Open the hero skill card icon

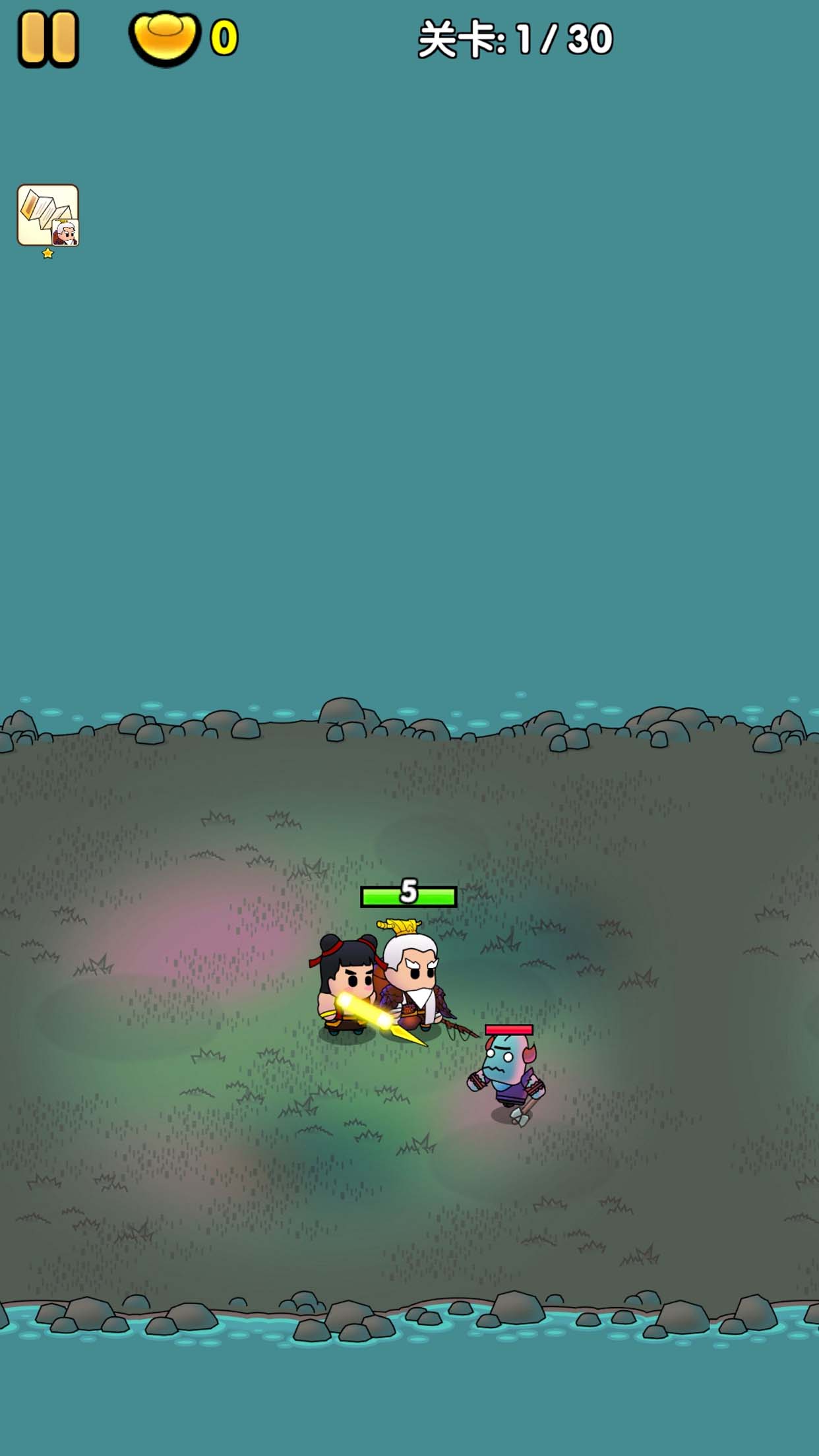click(47, 216)
